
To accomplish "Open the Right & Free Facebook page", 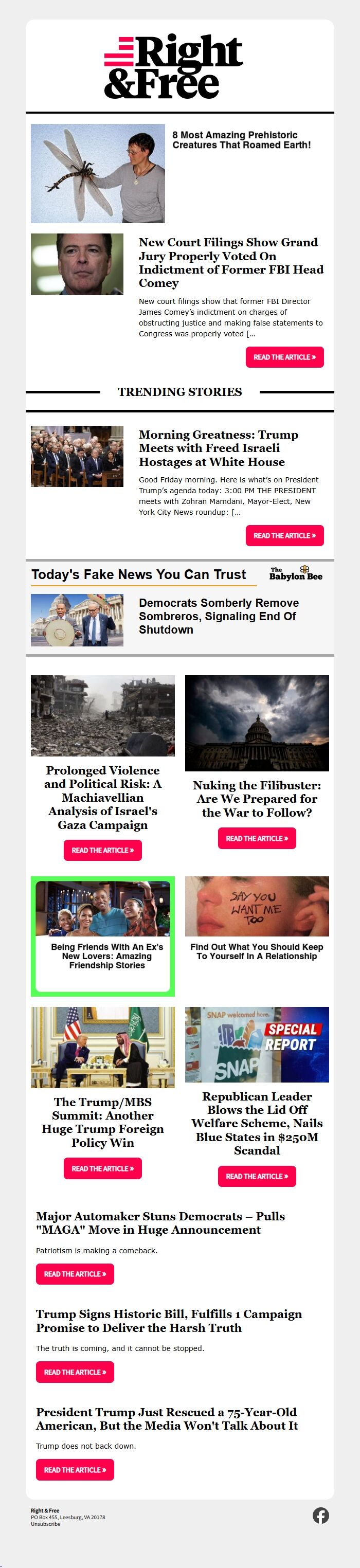I will click(x=321, y=1516).
